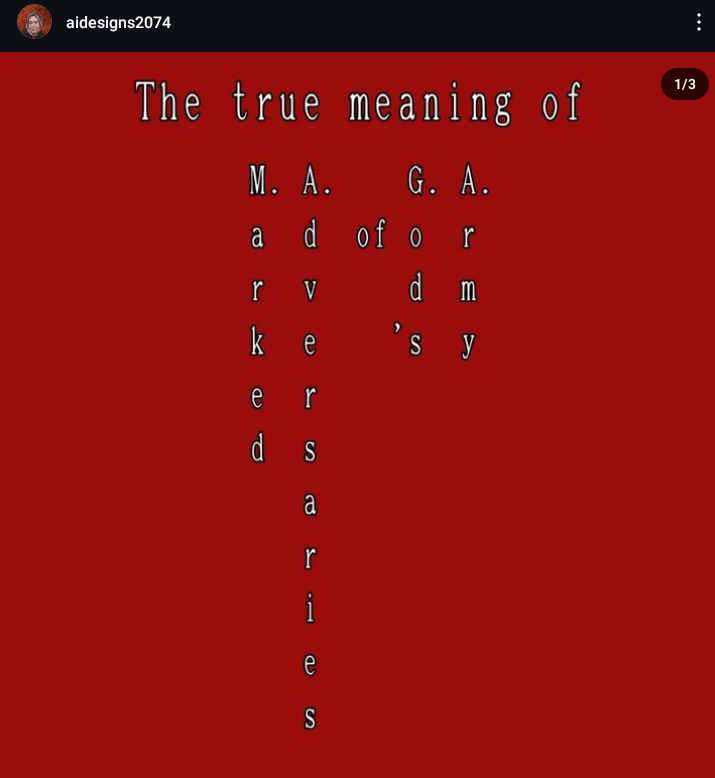The image size is (715, 778).
Task: Open the post overflow menu
Action: click(698, 22)
